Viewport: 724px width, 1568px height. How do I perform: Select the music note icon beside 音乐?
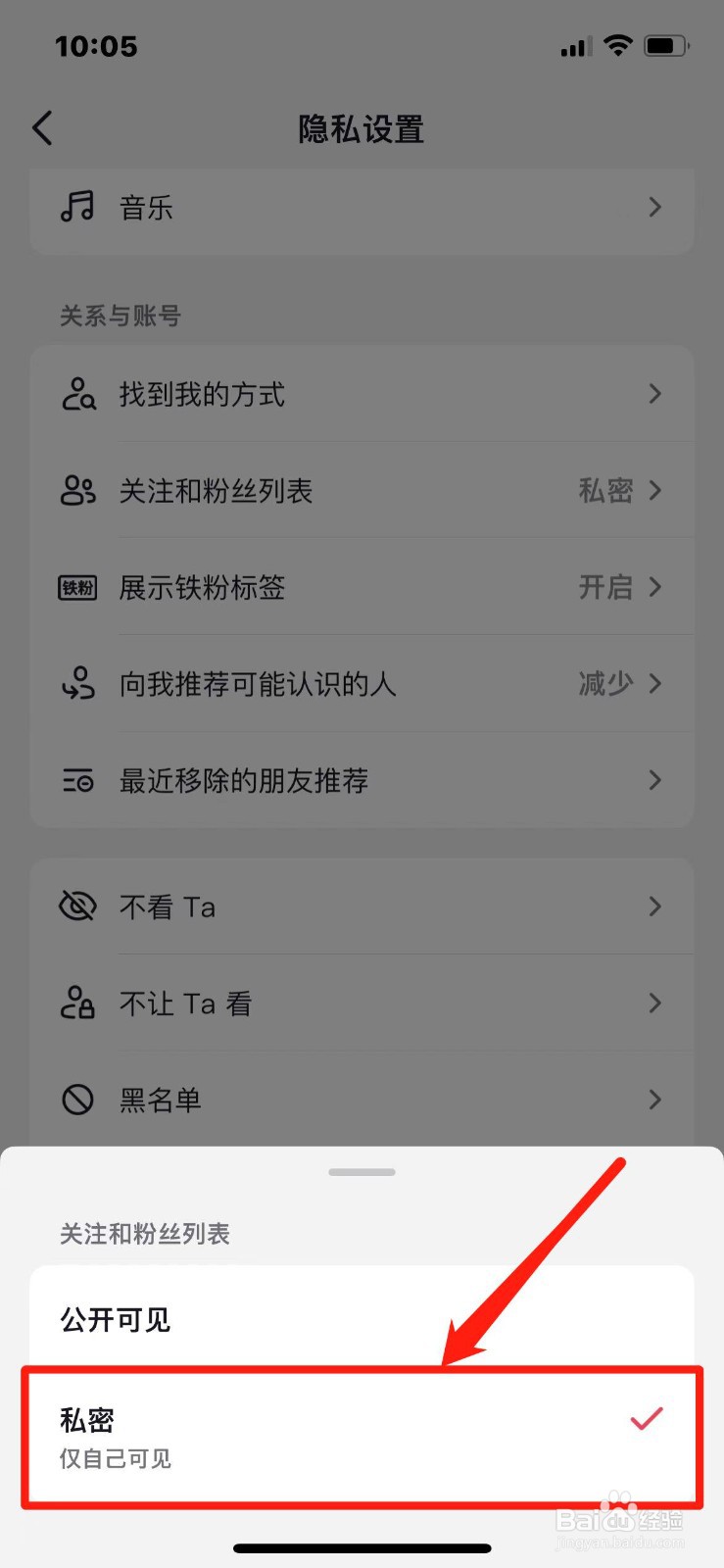point(77,207)
